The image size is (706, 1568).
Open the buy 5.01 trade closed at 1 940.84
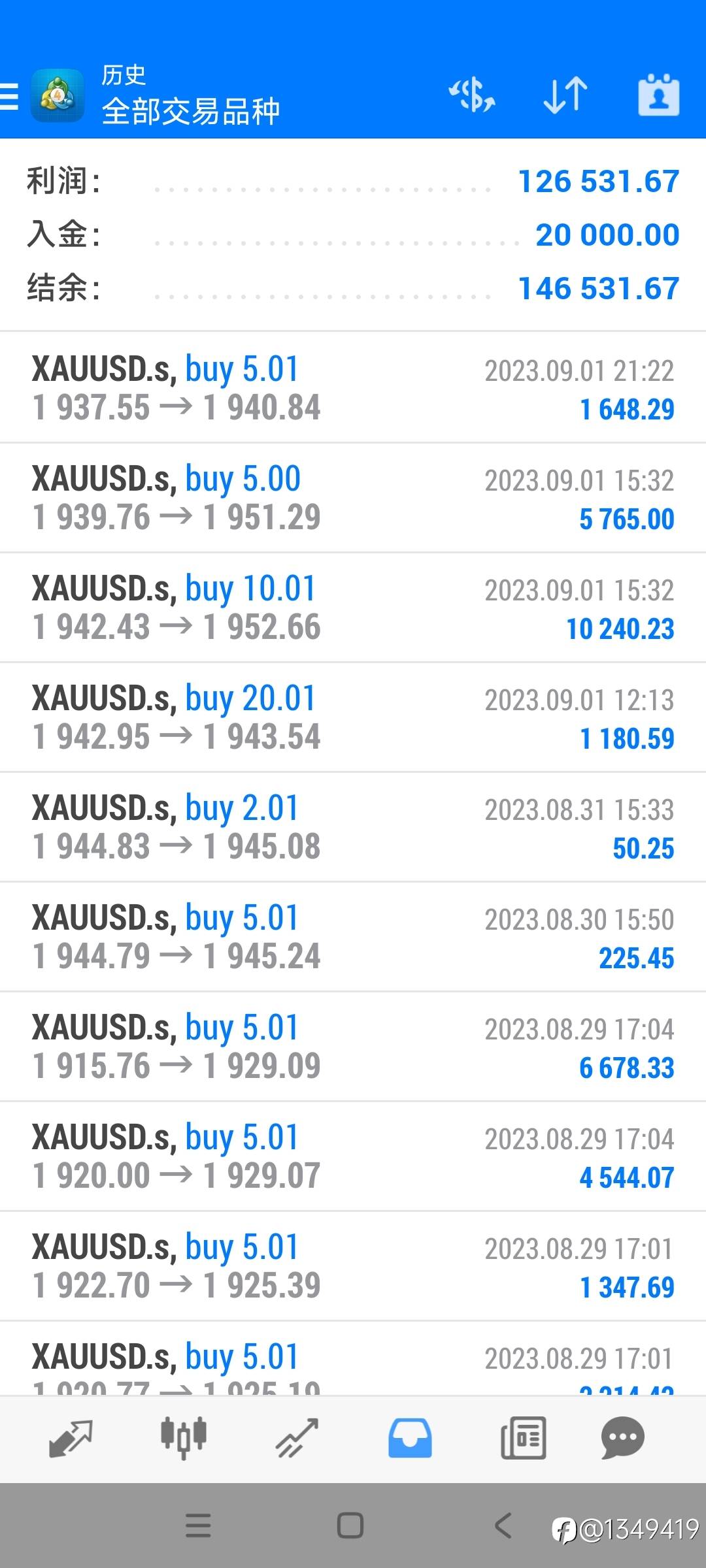[x=353, y=388]
